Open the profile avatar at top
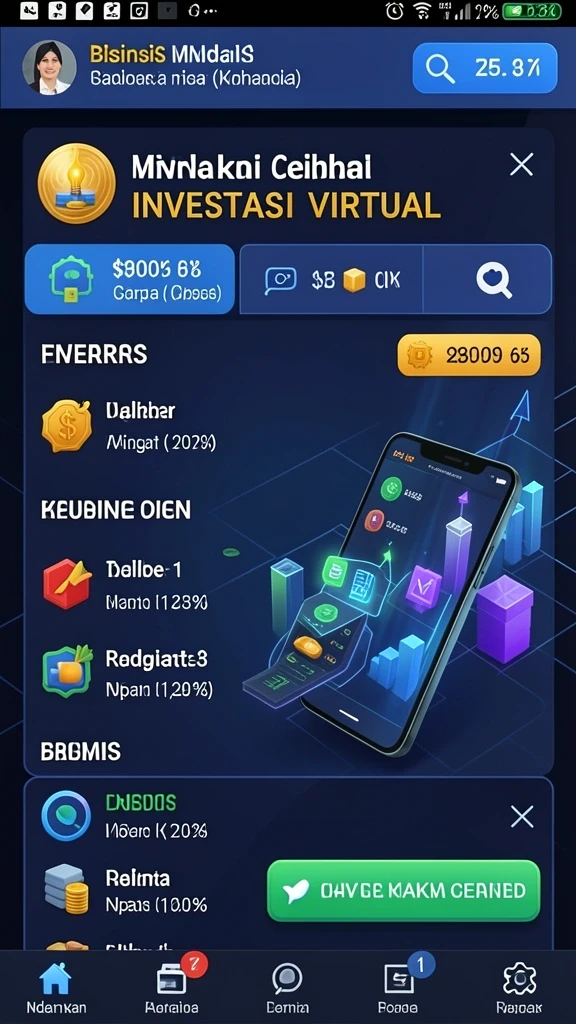The width and height of the screenshot is (576, 1024). [x=49, y=67]
